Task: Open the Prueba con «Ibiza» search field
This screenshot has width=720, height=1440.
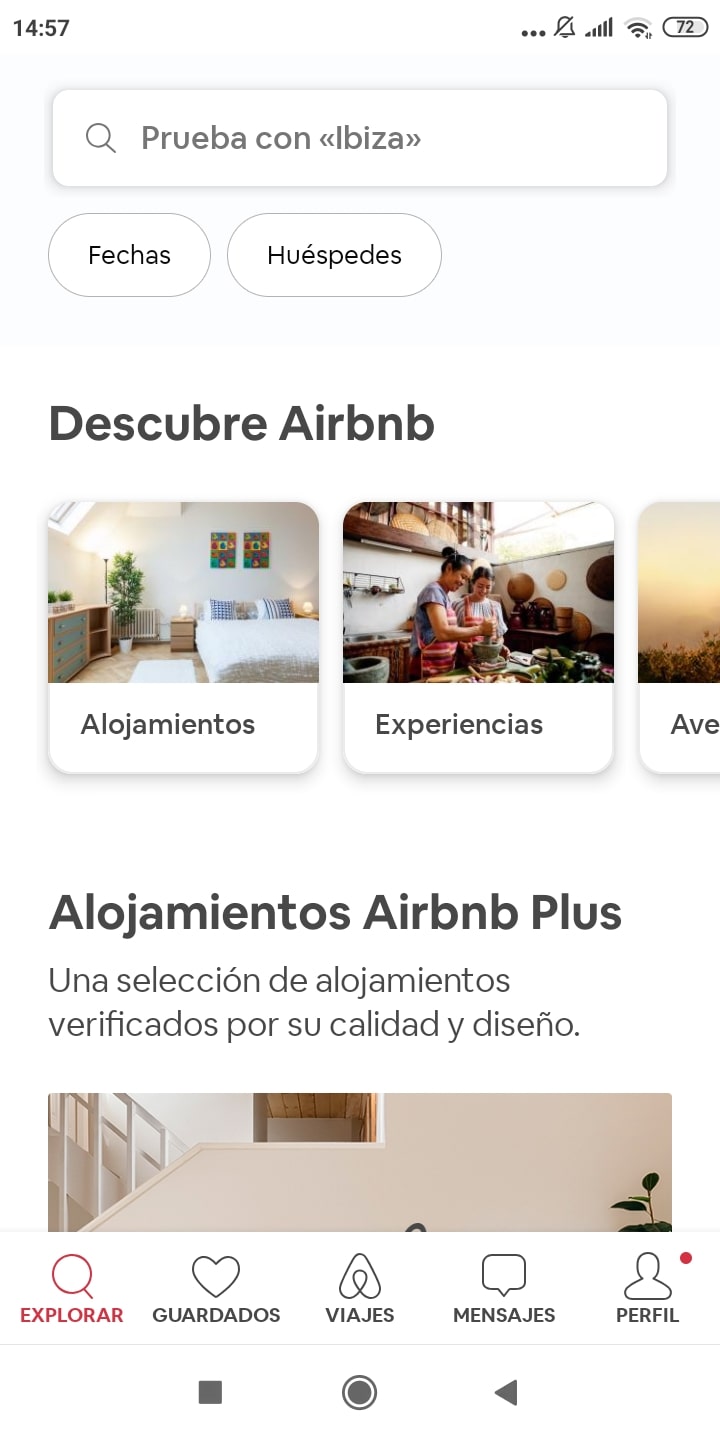Action: [x=360, y=138]
